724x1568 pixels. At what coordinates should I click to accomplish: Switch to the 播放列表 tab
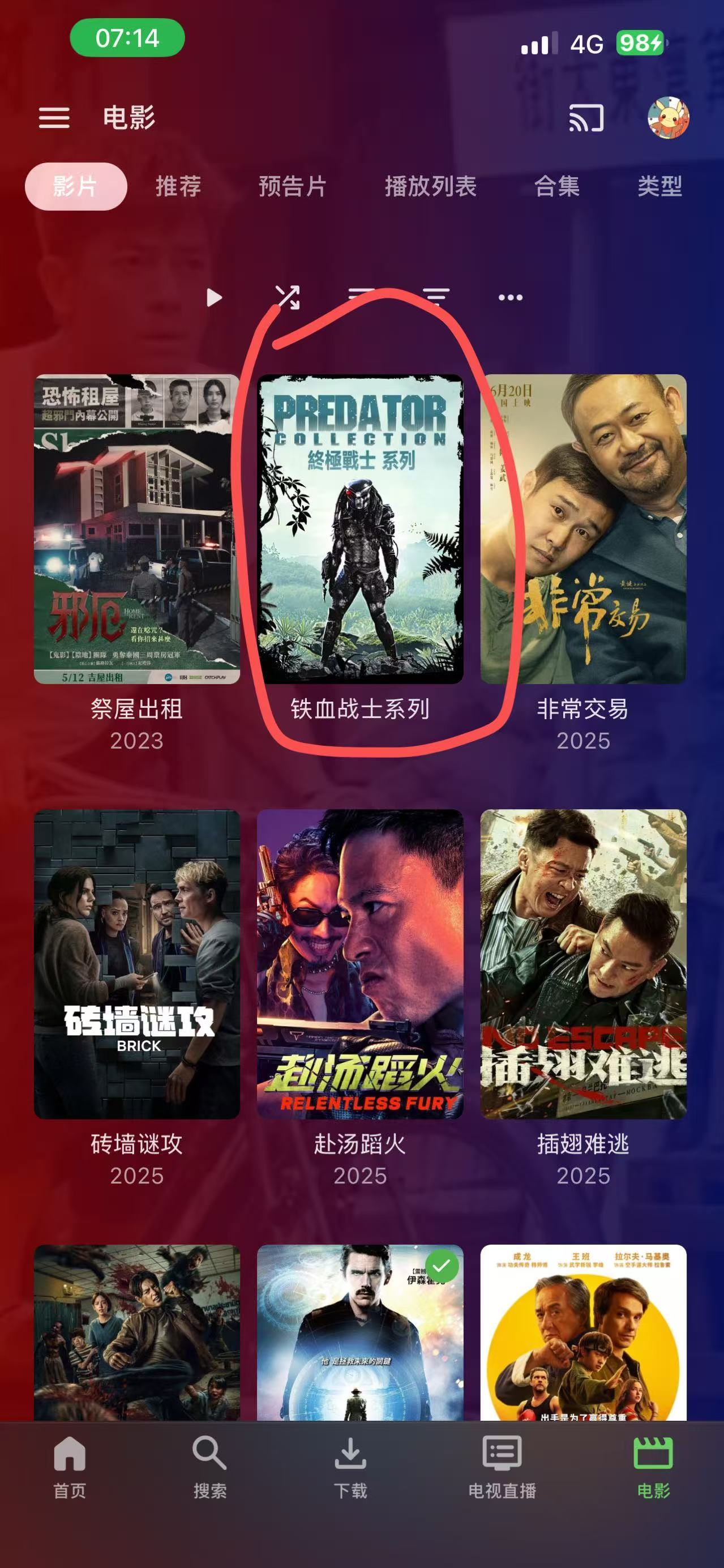431,186
